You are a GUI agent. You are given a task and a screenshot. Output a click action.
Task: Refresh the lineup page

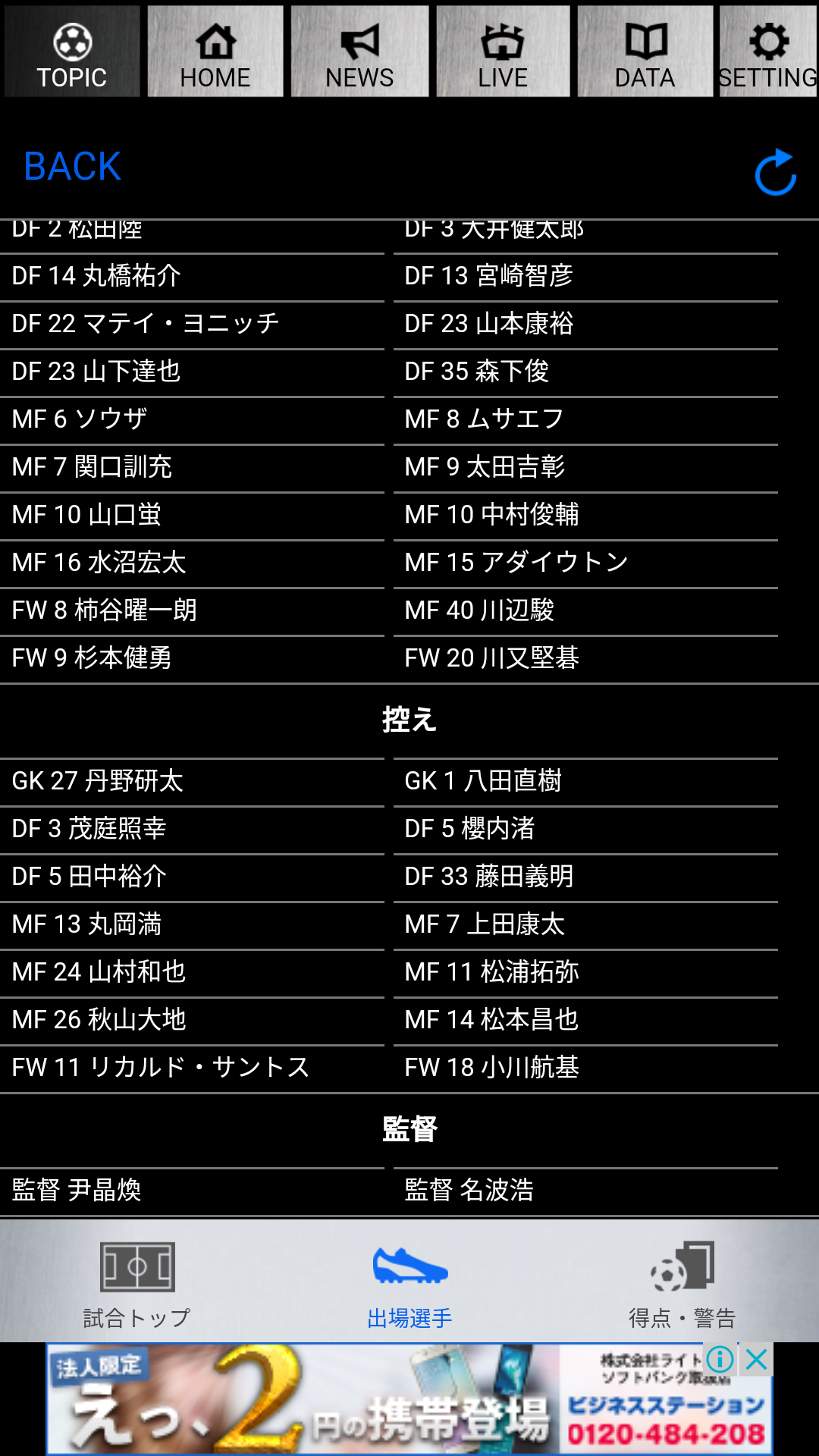[x=775, y=172]
